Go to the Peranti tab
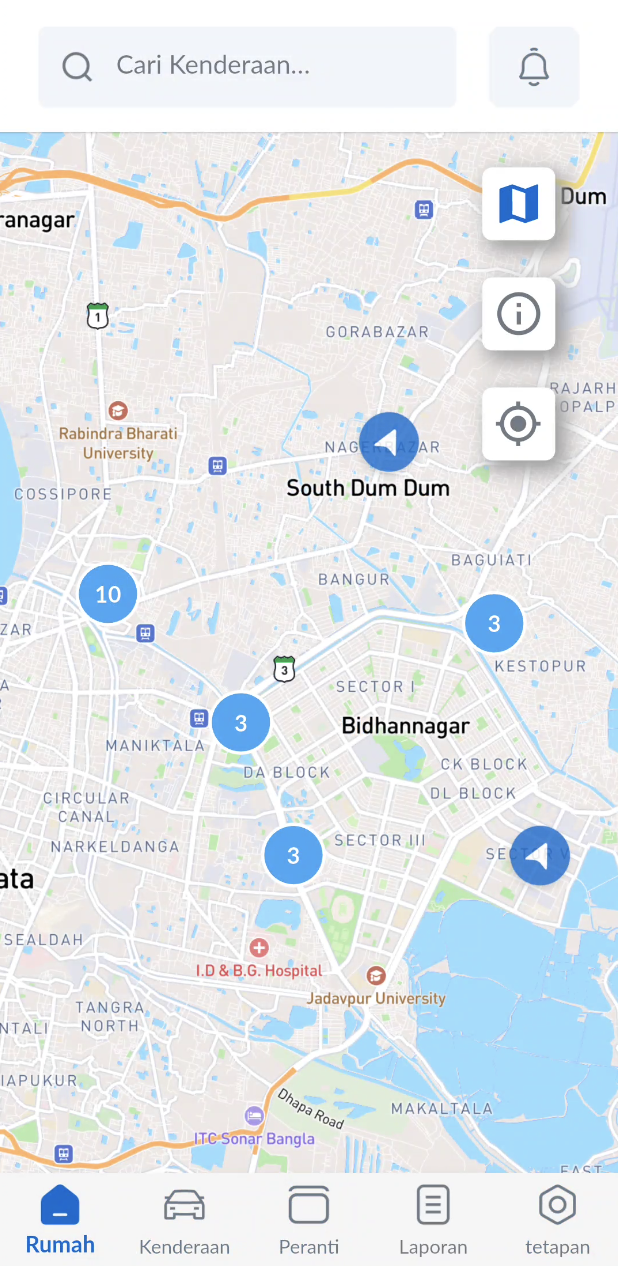The height and width of the screenshot is (1266, 618). (x=308, y=1220)
